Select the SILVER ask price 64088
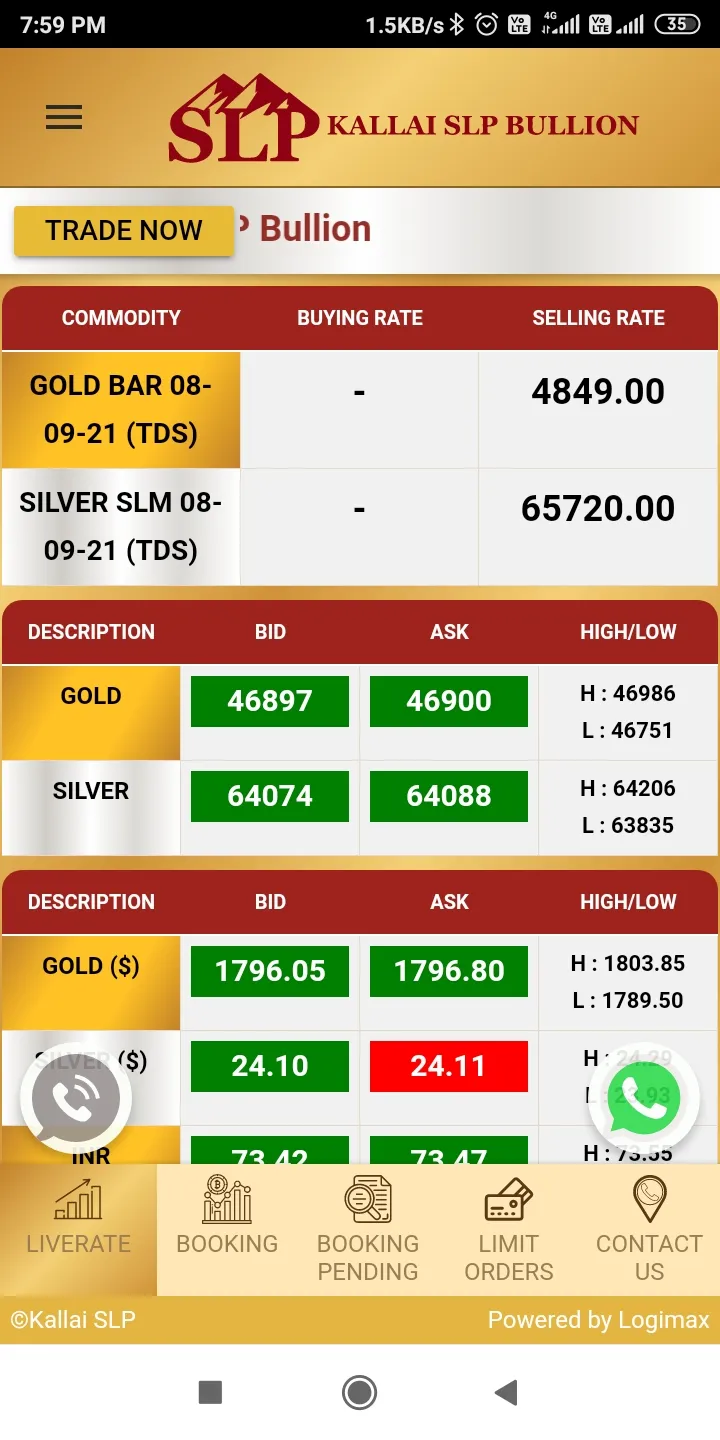The width and height of the screenshot is (720, 1440). click(x=449, y=796)
